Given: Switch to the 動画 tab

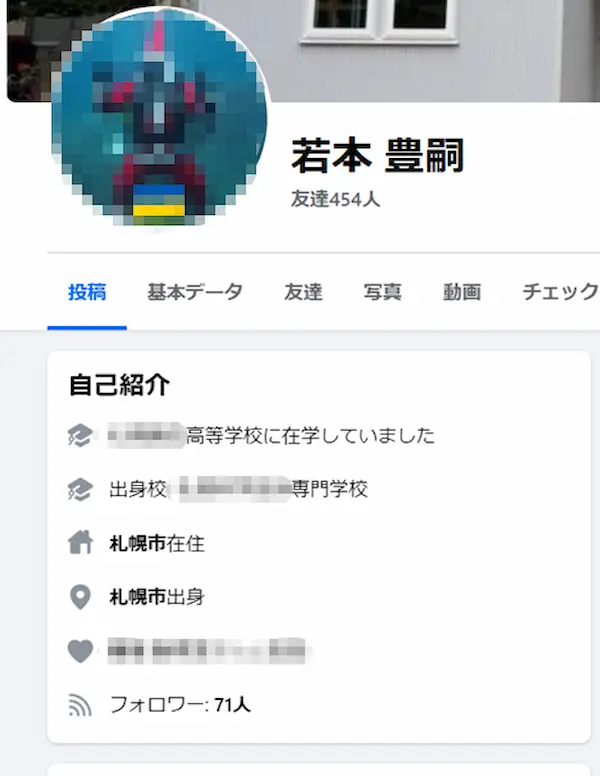Looking at the screenshot, I should point(462,293).
